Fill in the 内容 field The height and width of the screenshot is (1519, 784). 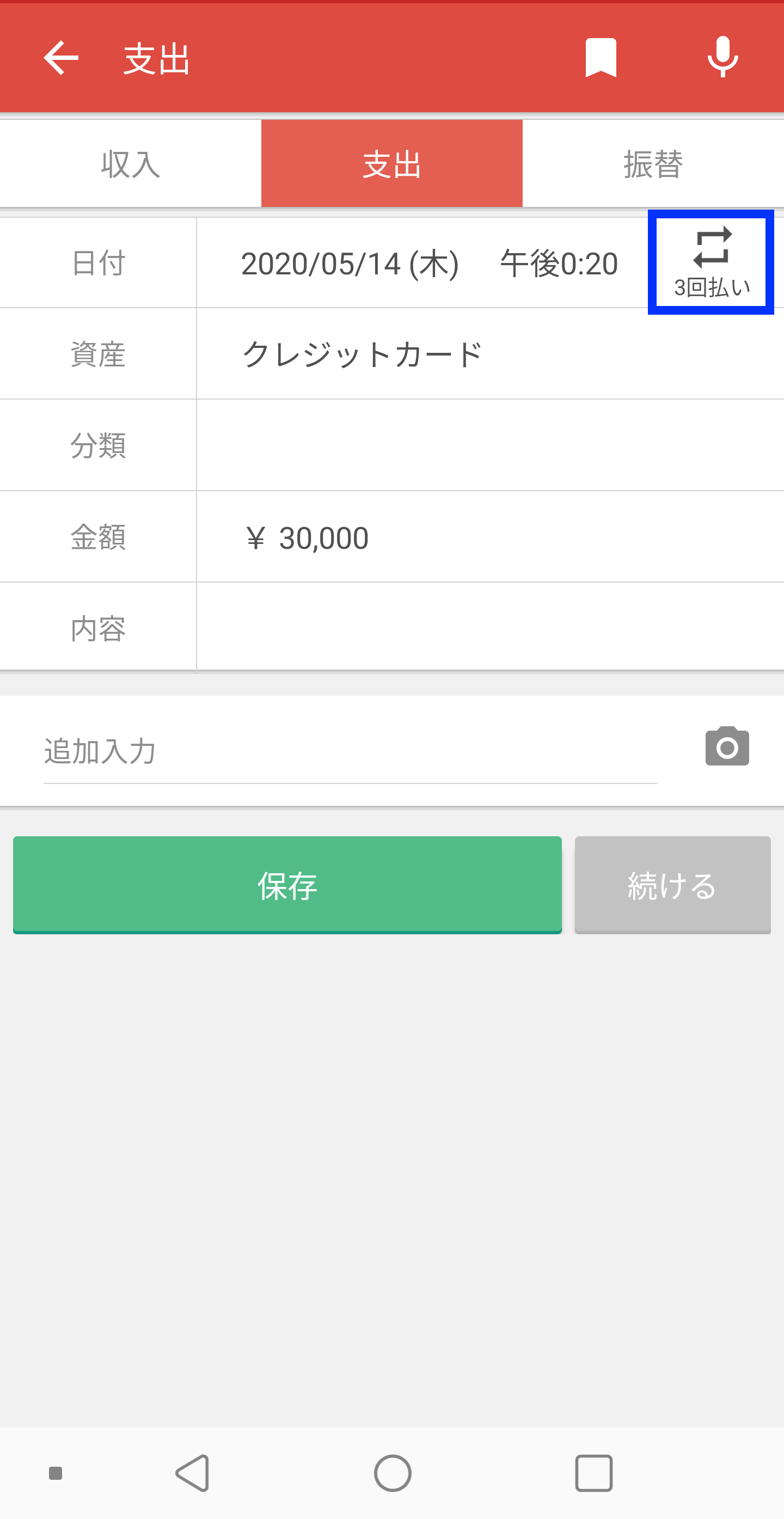point(489,628)
